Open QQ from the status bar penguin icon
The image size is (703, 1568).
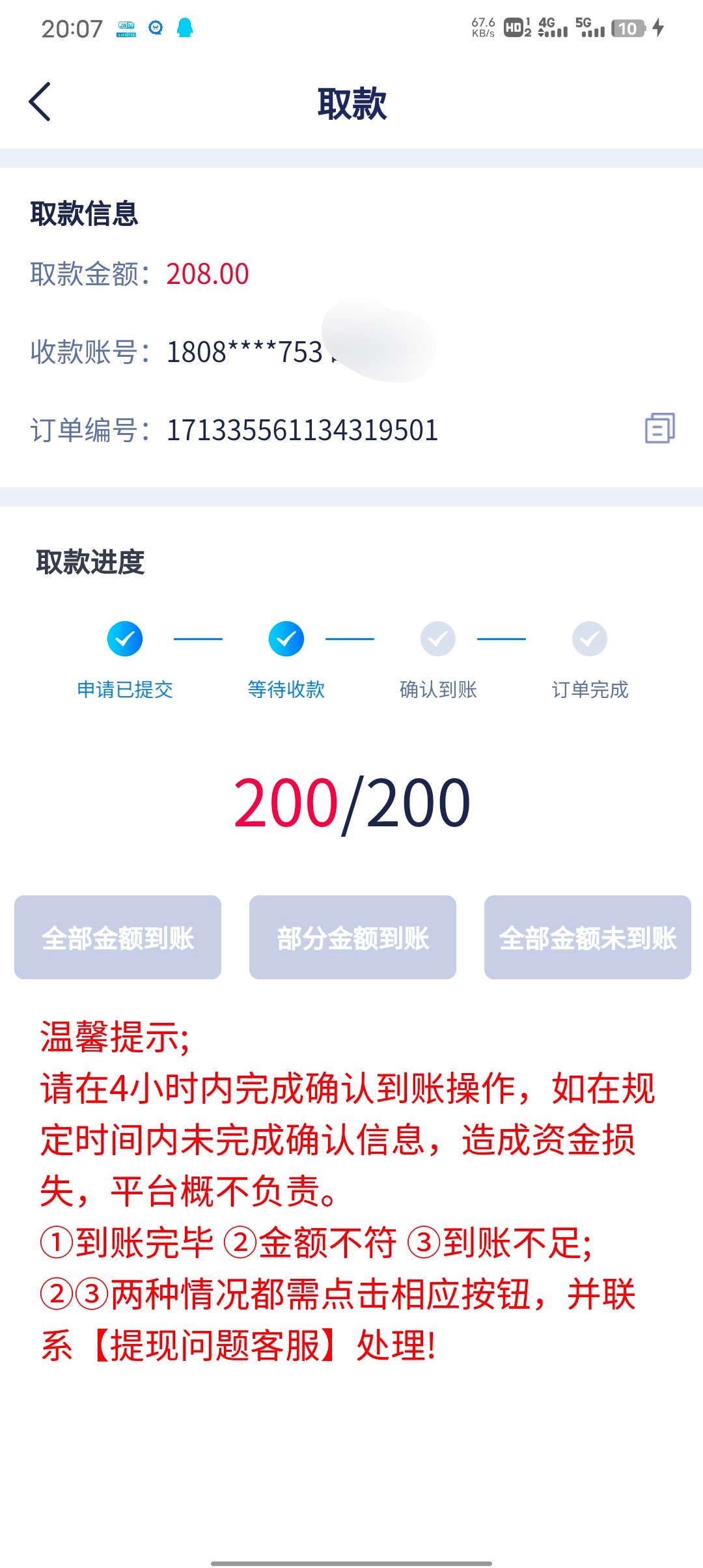pyautogui.click(x=184, y=28)
